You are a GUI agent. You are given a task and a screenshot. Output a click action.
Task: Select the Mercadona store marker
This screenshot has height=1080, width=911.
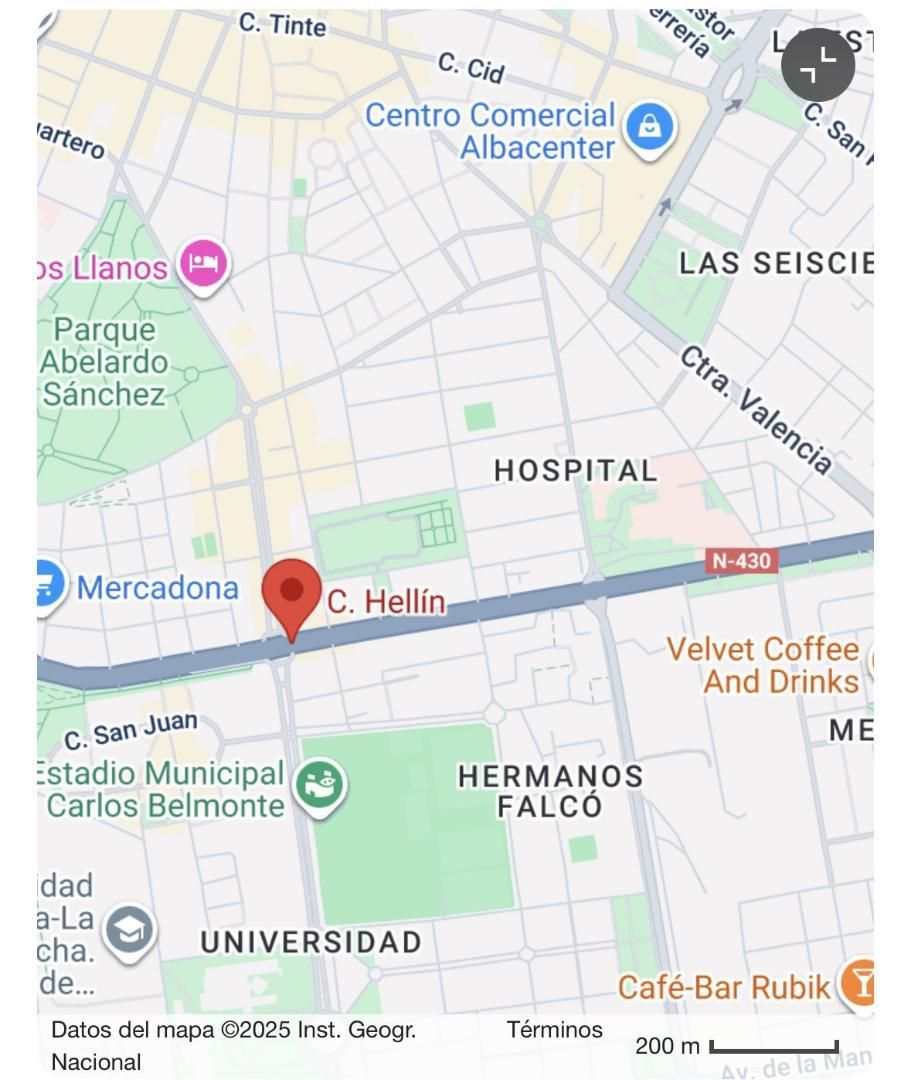tap(47, 587)
